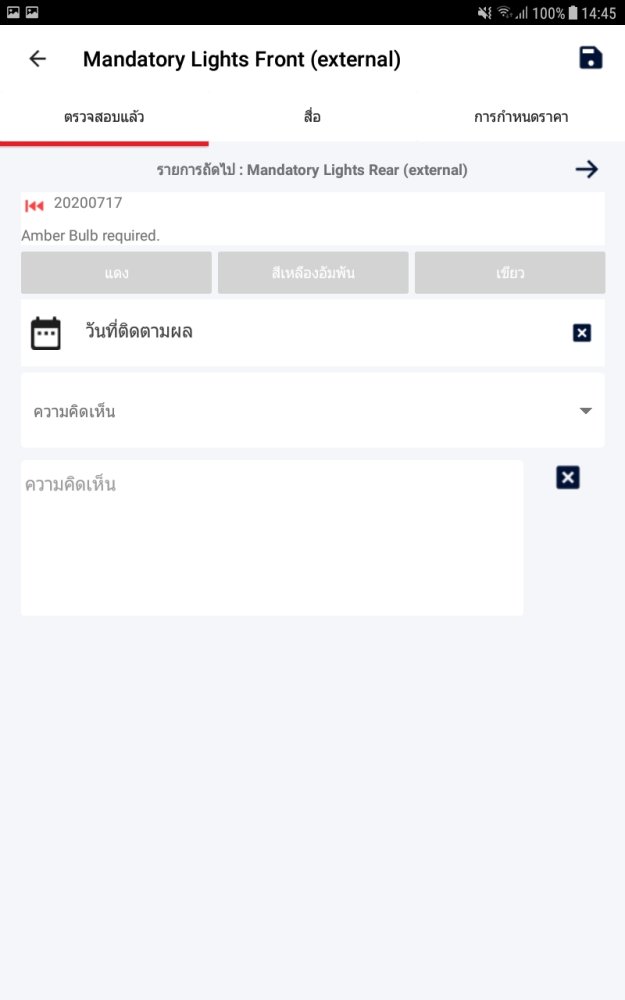The image size is (625, 1000).
Task: Select the เขียว status button
Action: (x=509, y=273)
